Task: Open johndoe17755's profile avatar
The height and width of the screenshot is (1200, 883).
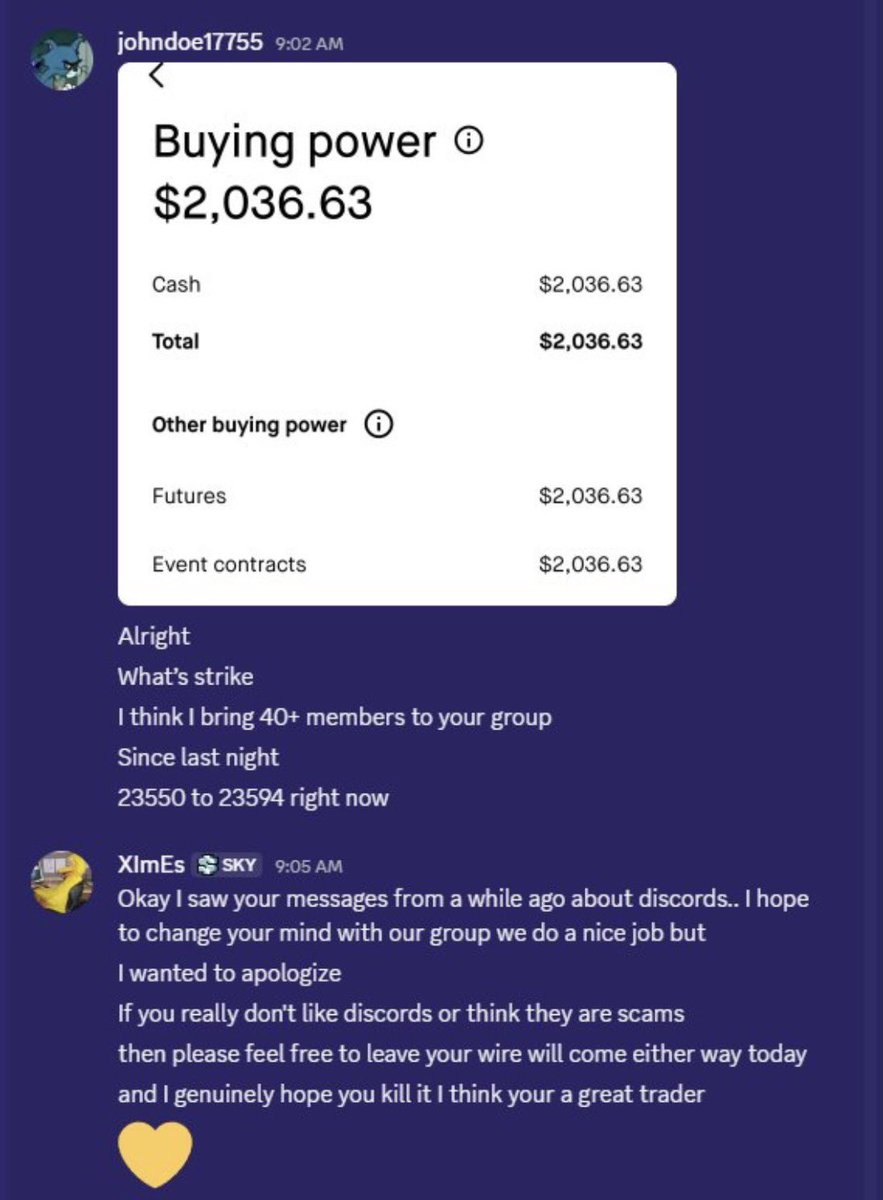Action: click(62, 60)
